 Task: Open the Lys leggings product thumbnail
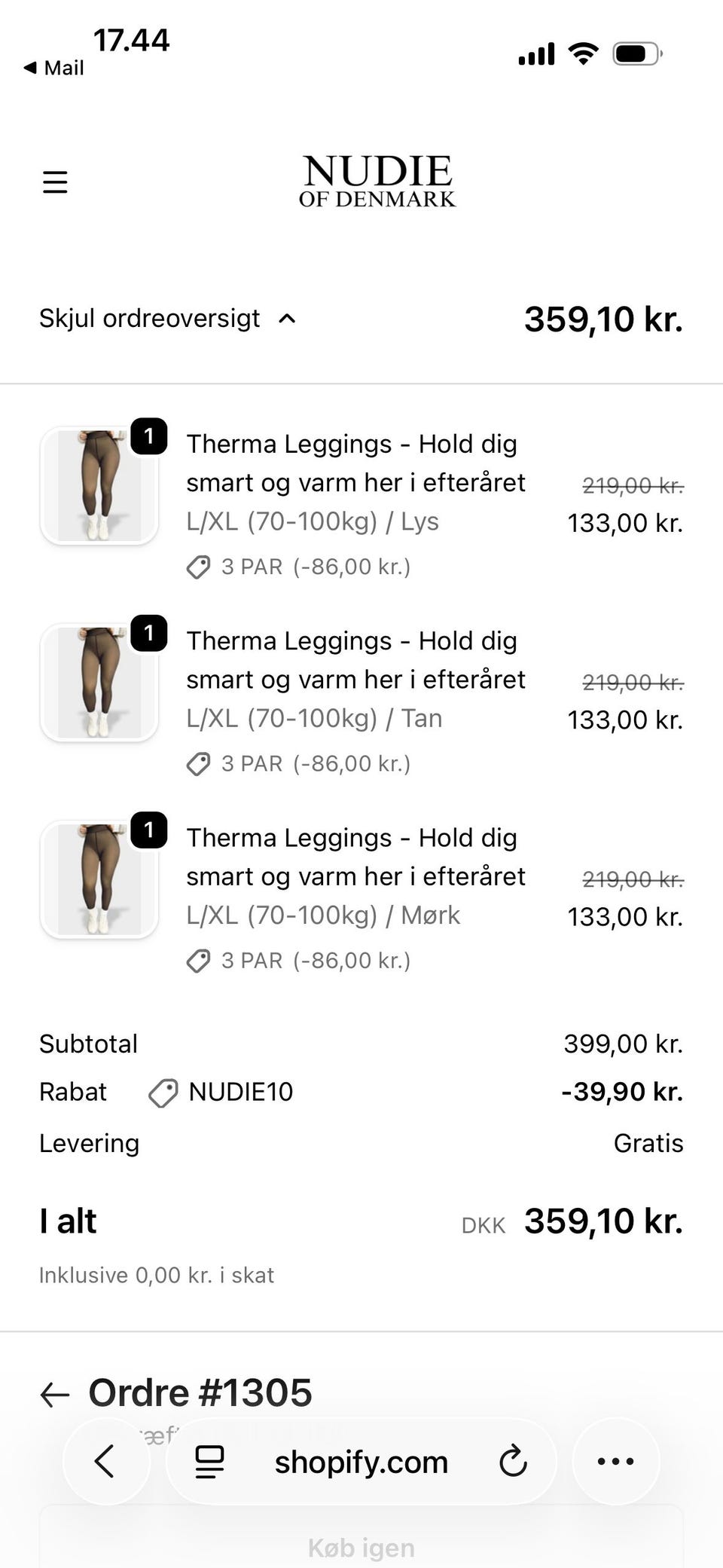(x=99, y=486)
